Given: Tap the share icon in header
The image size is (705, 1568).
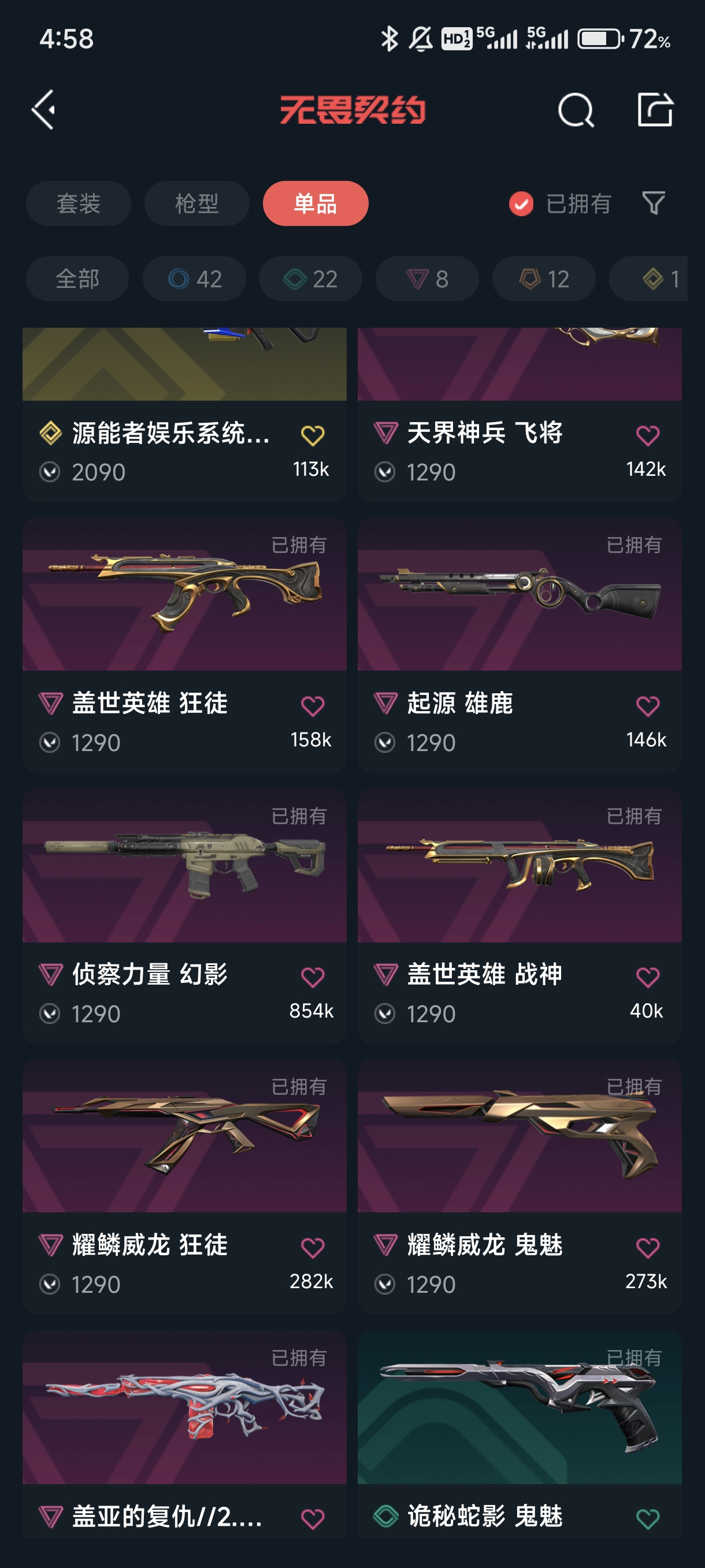Looking at the screenshot, I should coord(655,110).
